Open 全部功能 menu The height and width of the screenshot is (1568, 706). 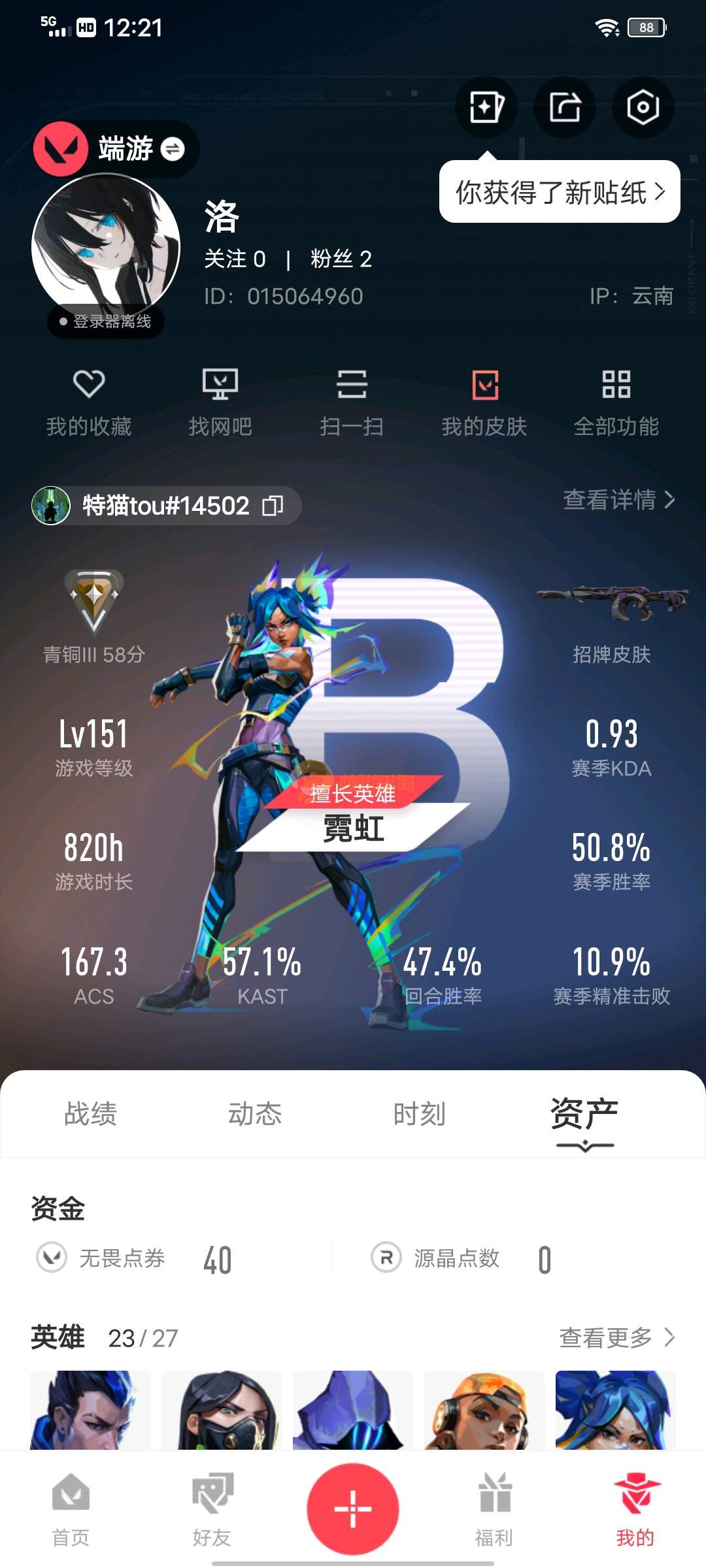616,401
